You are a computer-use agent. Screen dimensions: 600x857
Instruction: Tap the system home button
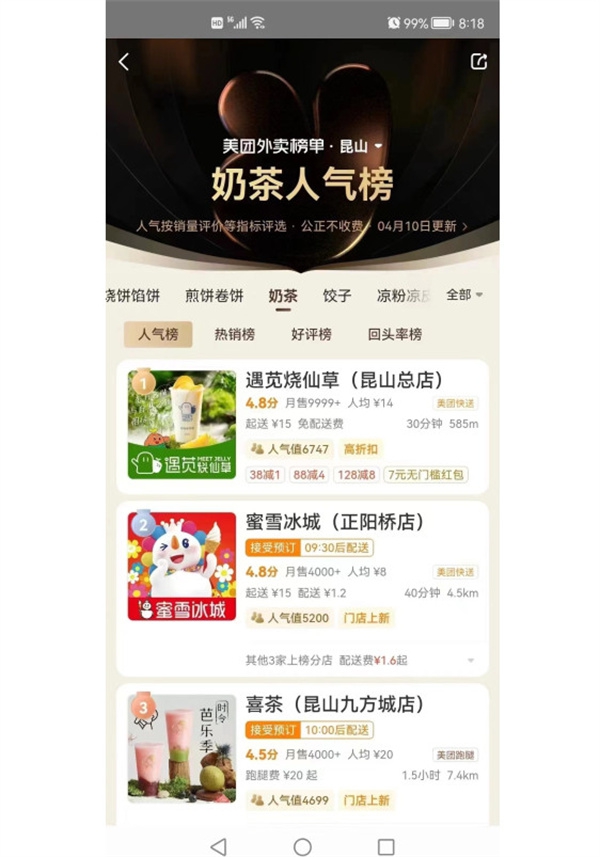coord(302,846)
